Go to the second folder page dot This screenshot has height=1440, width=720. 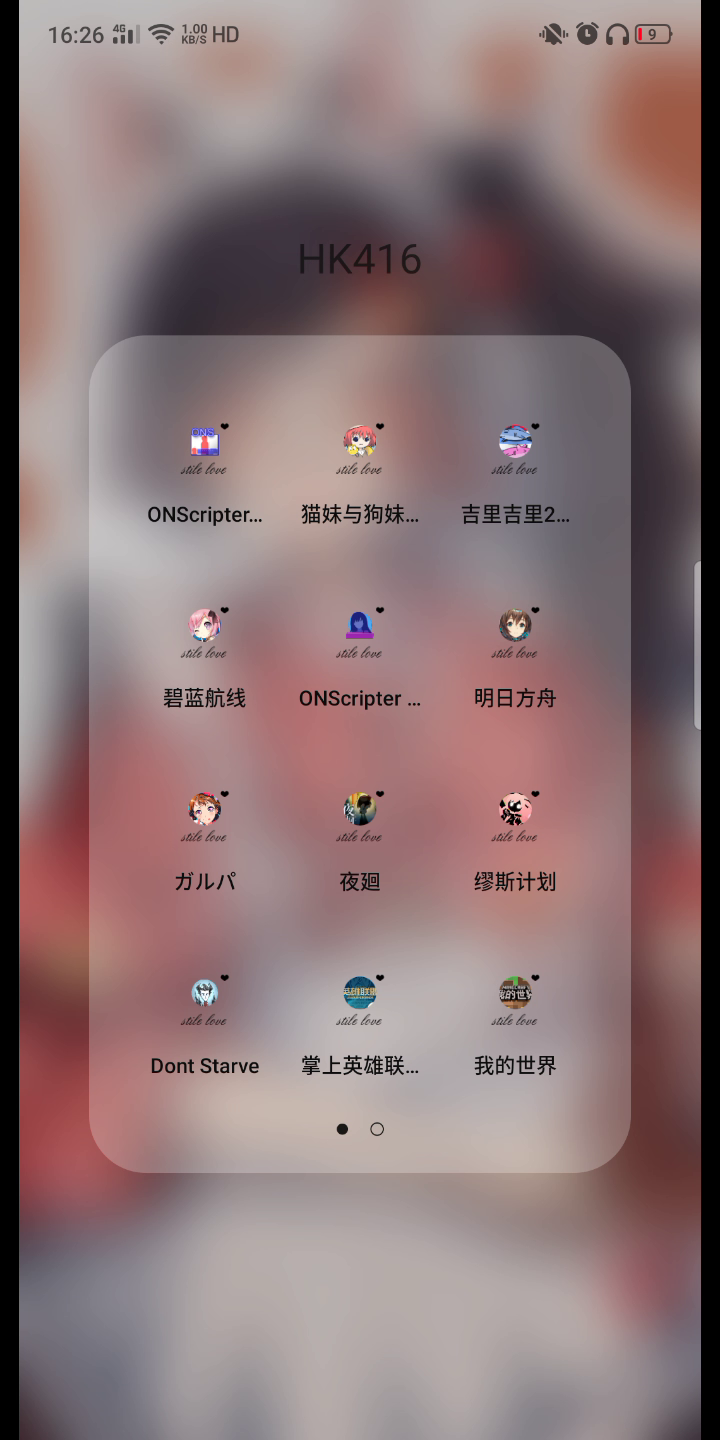pyautogui.click(x=377, y=1129)
